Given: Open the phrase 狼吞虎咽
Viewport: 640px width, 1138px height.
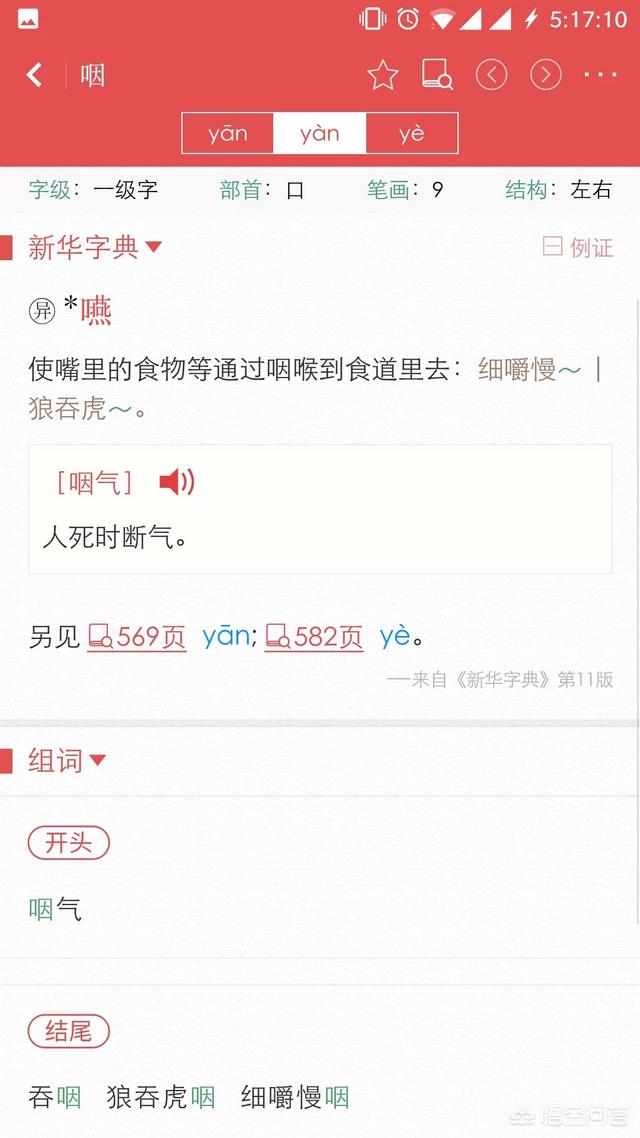Looking at the screenshot, I should pyautogui.click(x=161, y=1097).
